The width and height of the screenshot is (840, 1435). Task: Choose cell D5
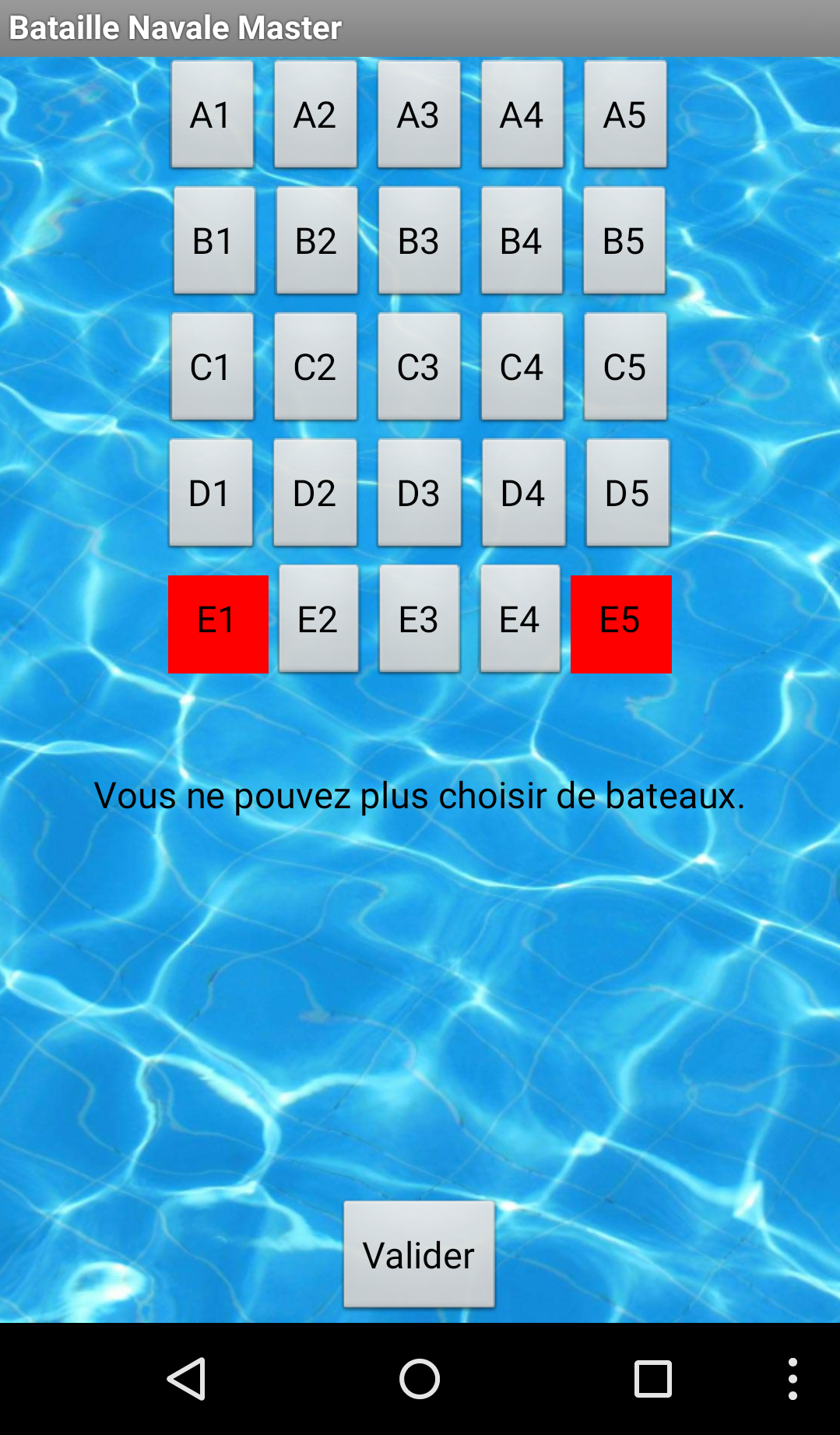coord(627,493)
